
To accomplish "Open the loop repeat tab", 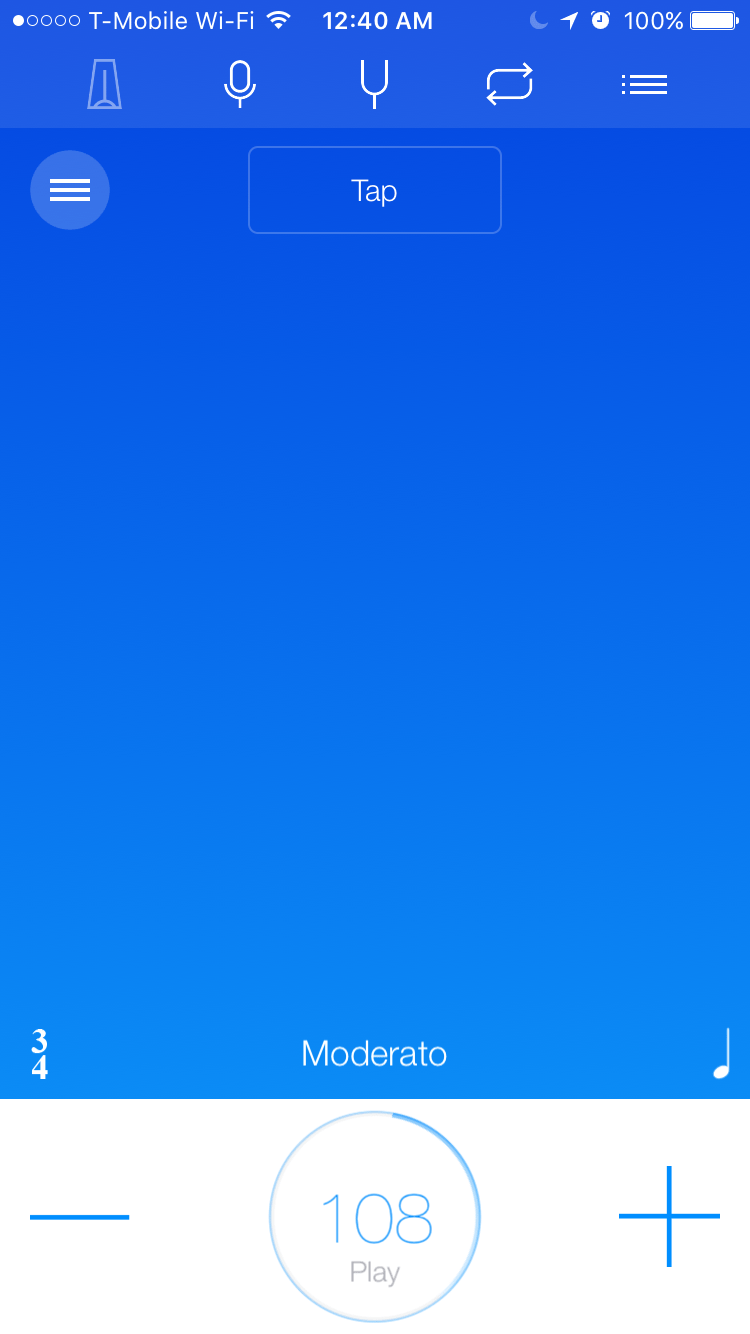I will click(509, 84).
